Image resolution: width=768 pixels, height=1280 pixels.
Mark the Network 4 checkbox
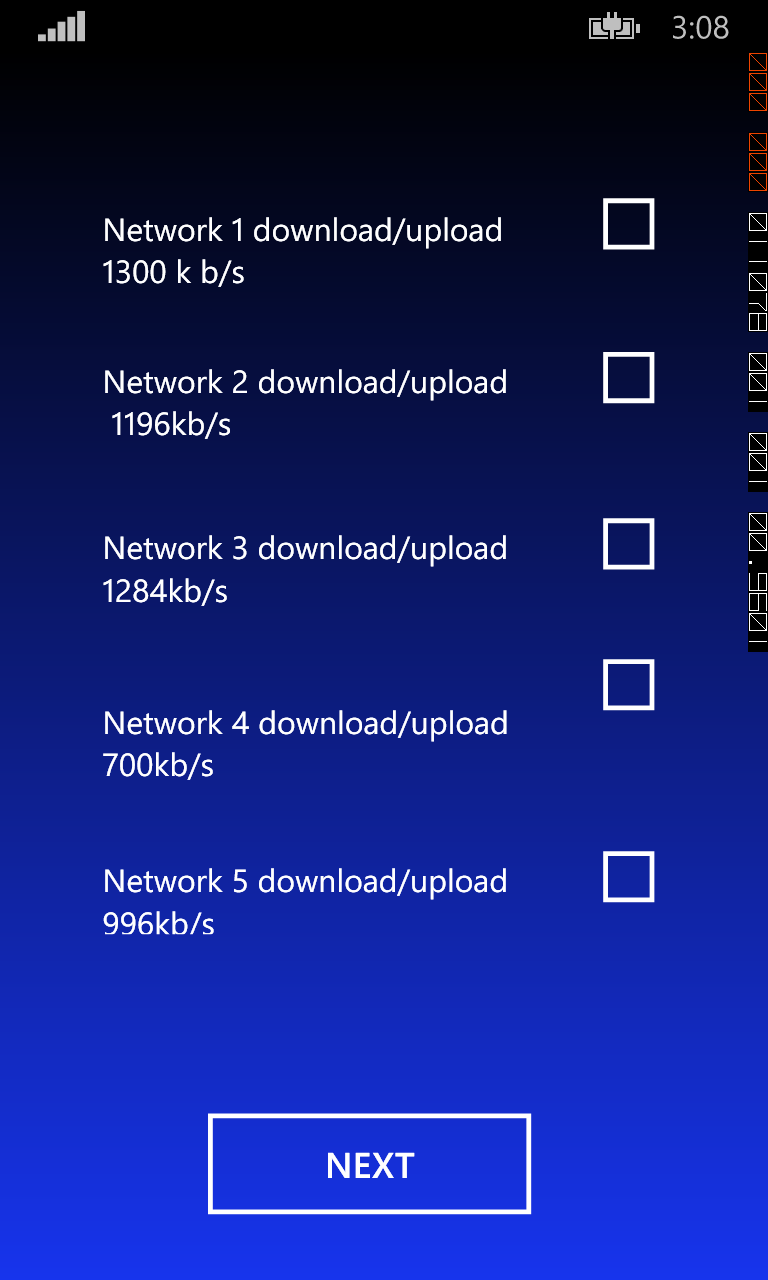(628, 685)
